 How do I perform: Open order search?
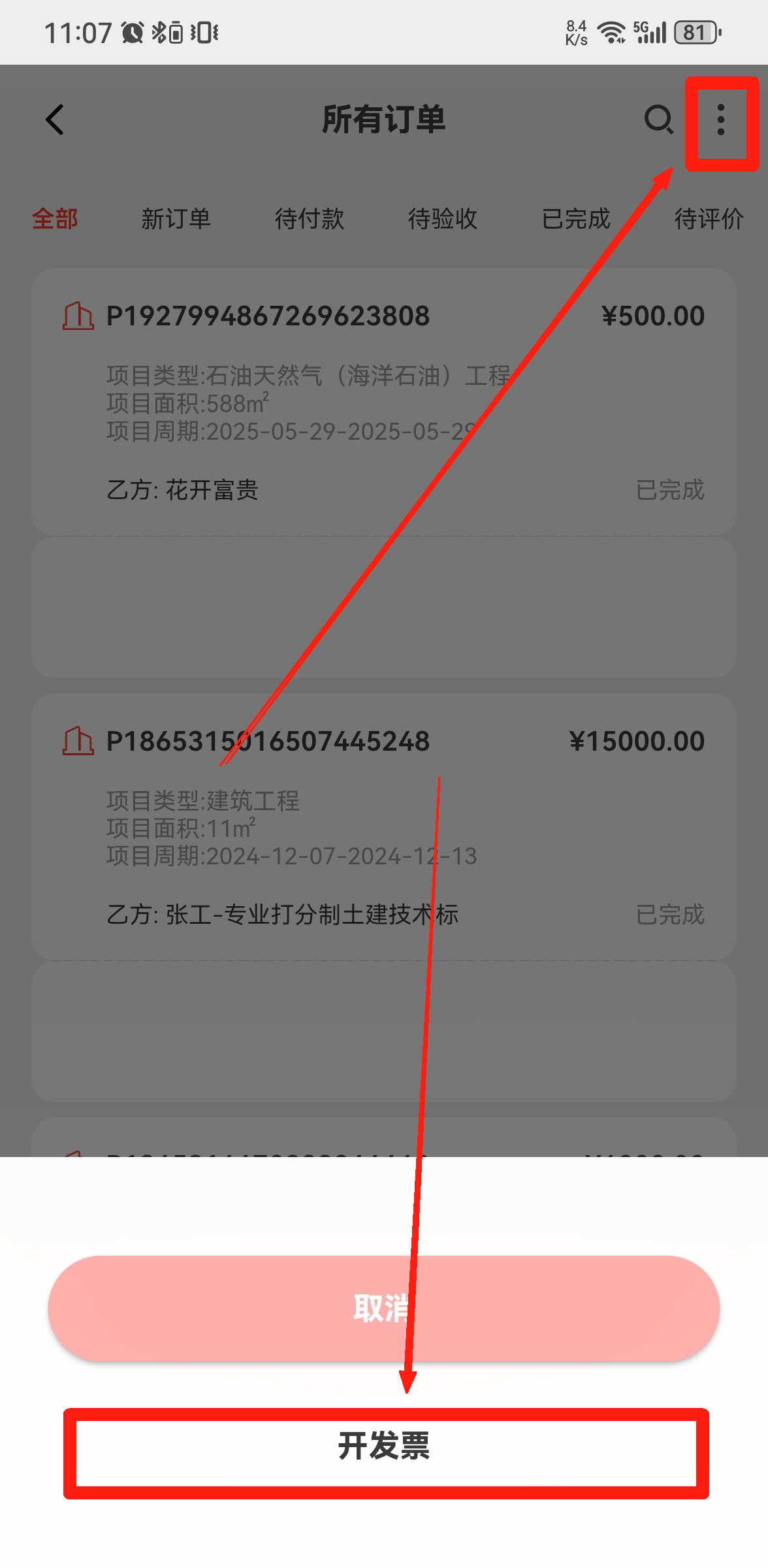(658, 120)
